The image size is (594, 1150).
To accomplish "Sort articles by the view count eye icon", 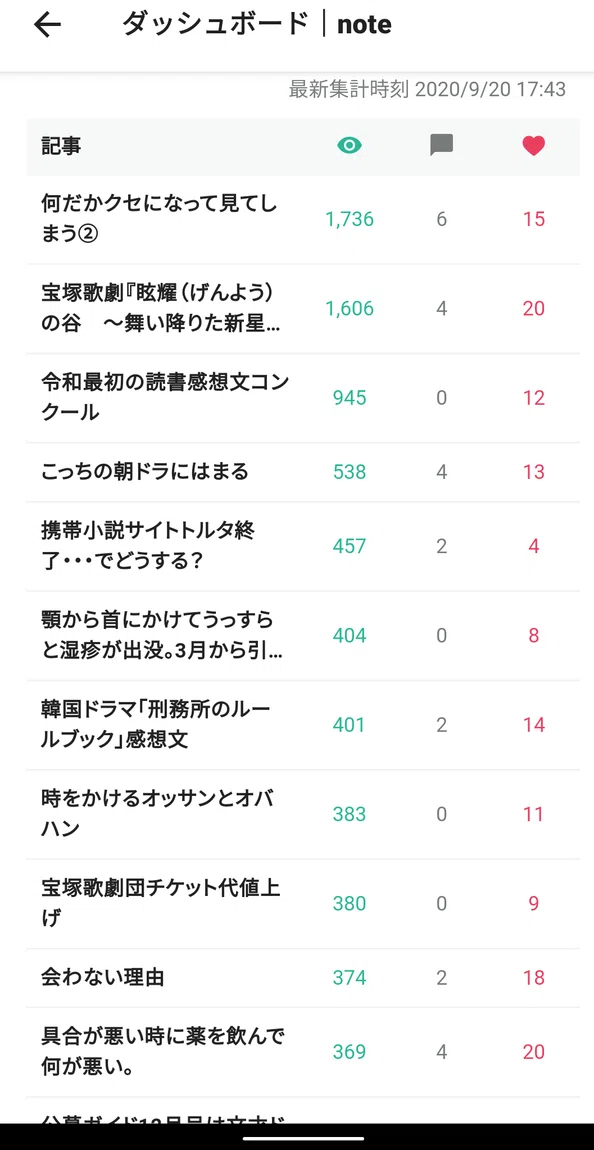I will click(x=350, y=146).
